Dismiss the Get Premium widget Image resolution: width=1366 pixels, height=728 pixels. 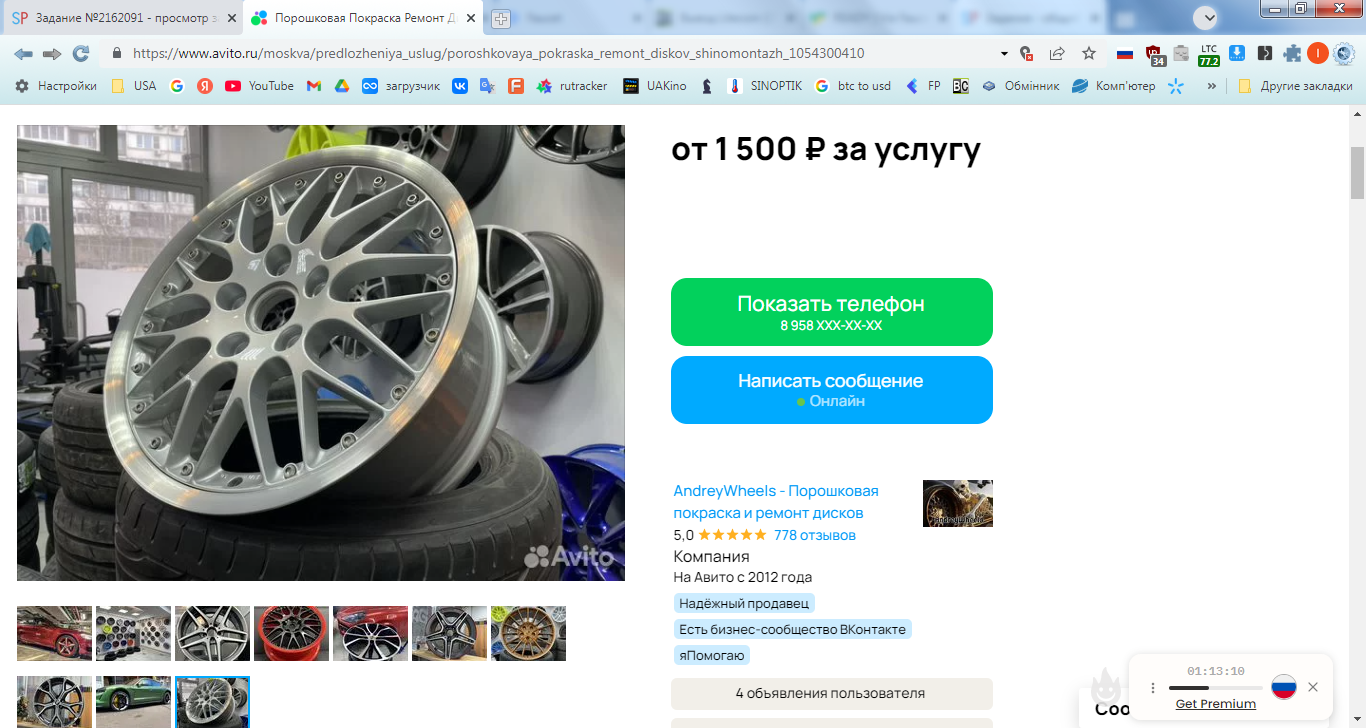tap(1312, 687)
